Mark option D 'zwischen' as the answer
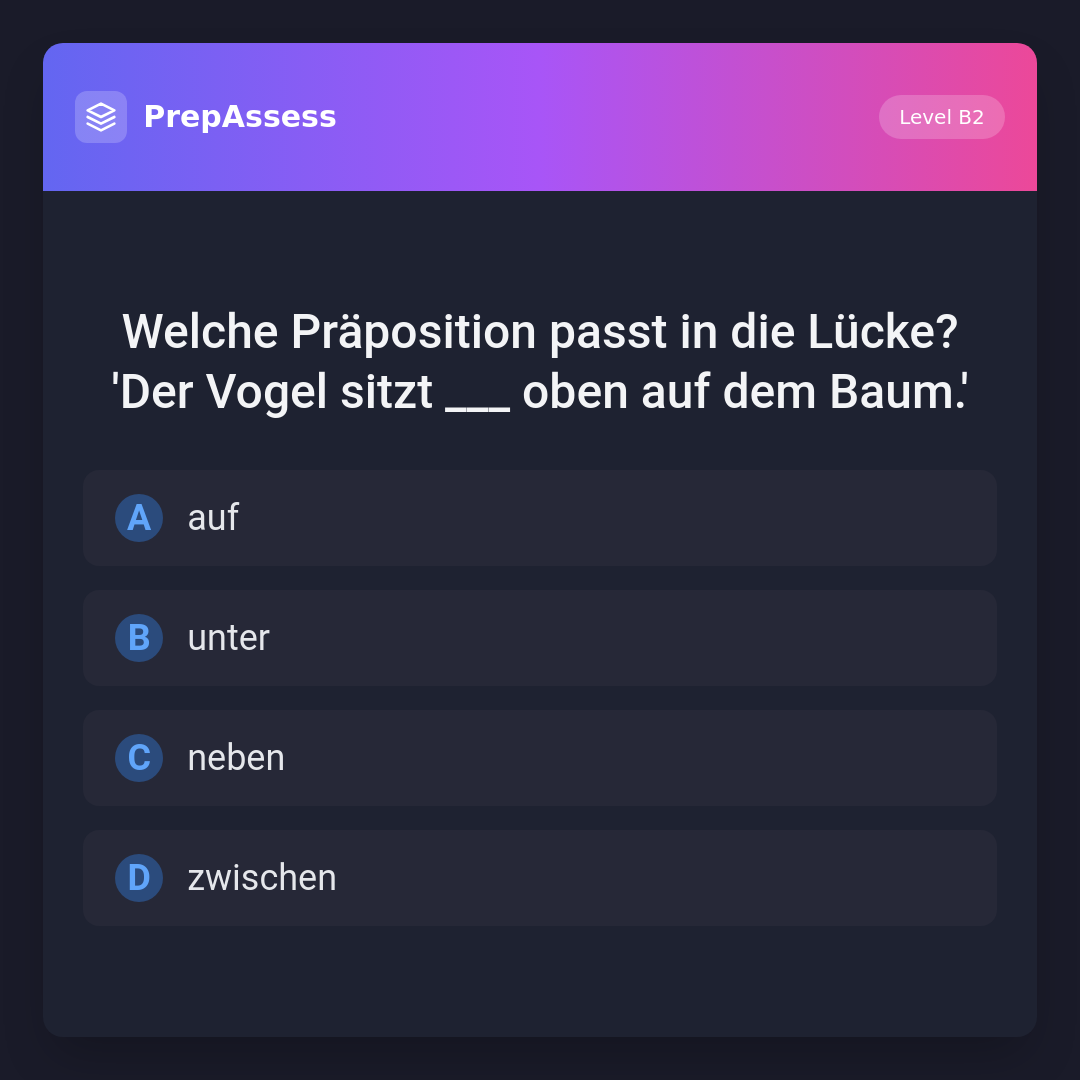This screenshot has height=1080, width=1080. coord(540,878)
